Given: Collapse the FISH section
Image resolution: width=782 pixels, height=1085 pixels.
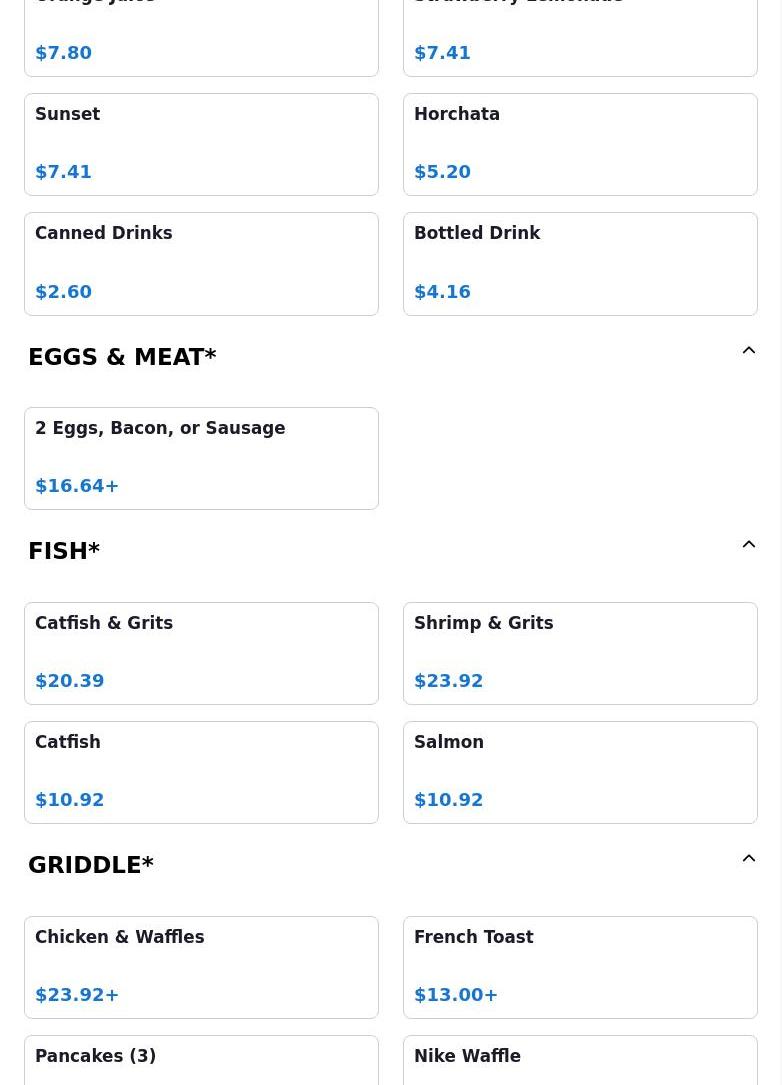Looking at the screenshot, I should coord(748,545).
